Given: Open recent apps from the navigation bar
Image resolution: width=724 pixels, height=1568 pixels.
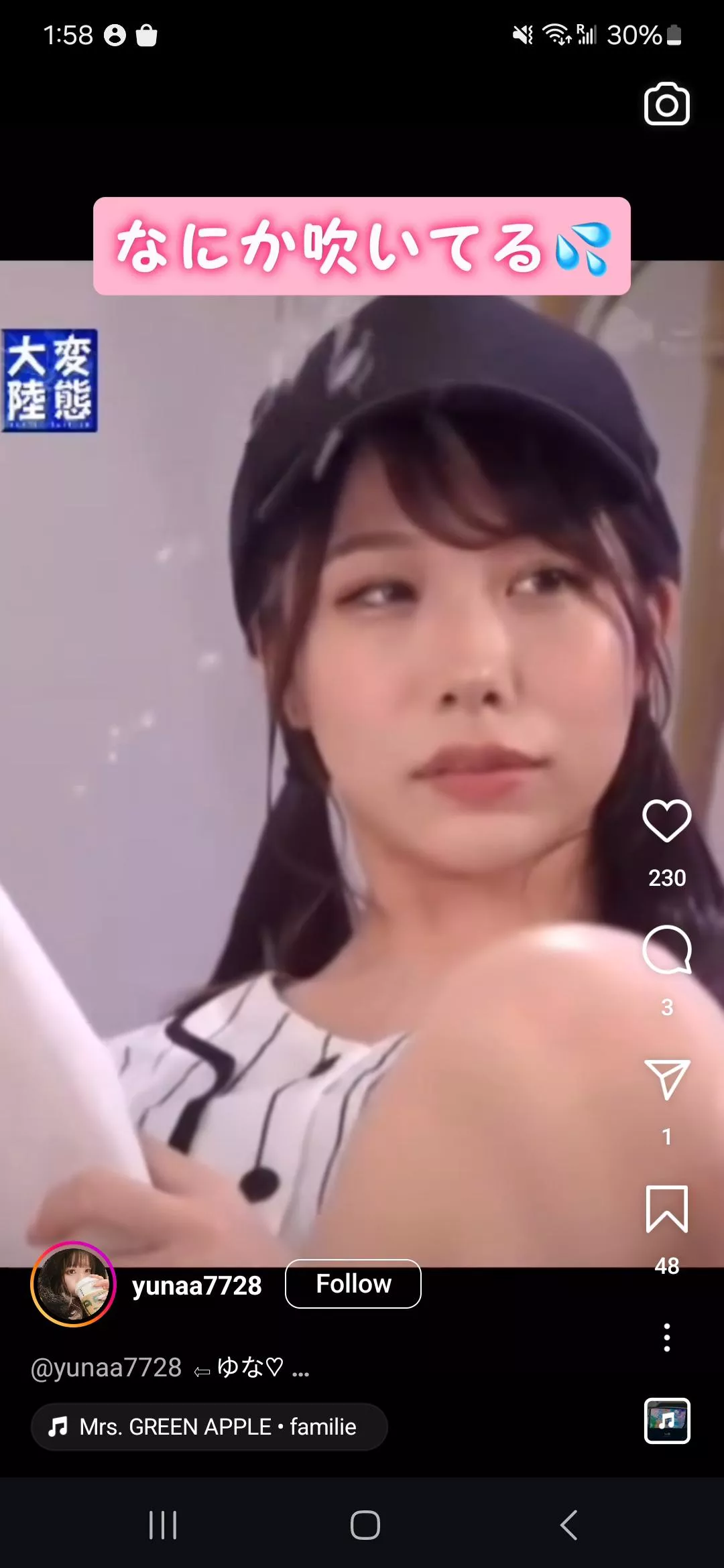Looking at the screenshot, I should [163, 1525].
